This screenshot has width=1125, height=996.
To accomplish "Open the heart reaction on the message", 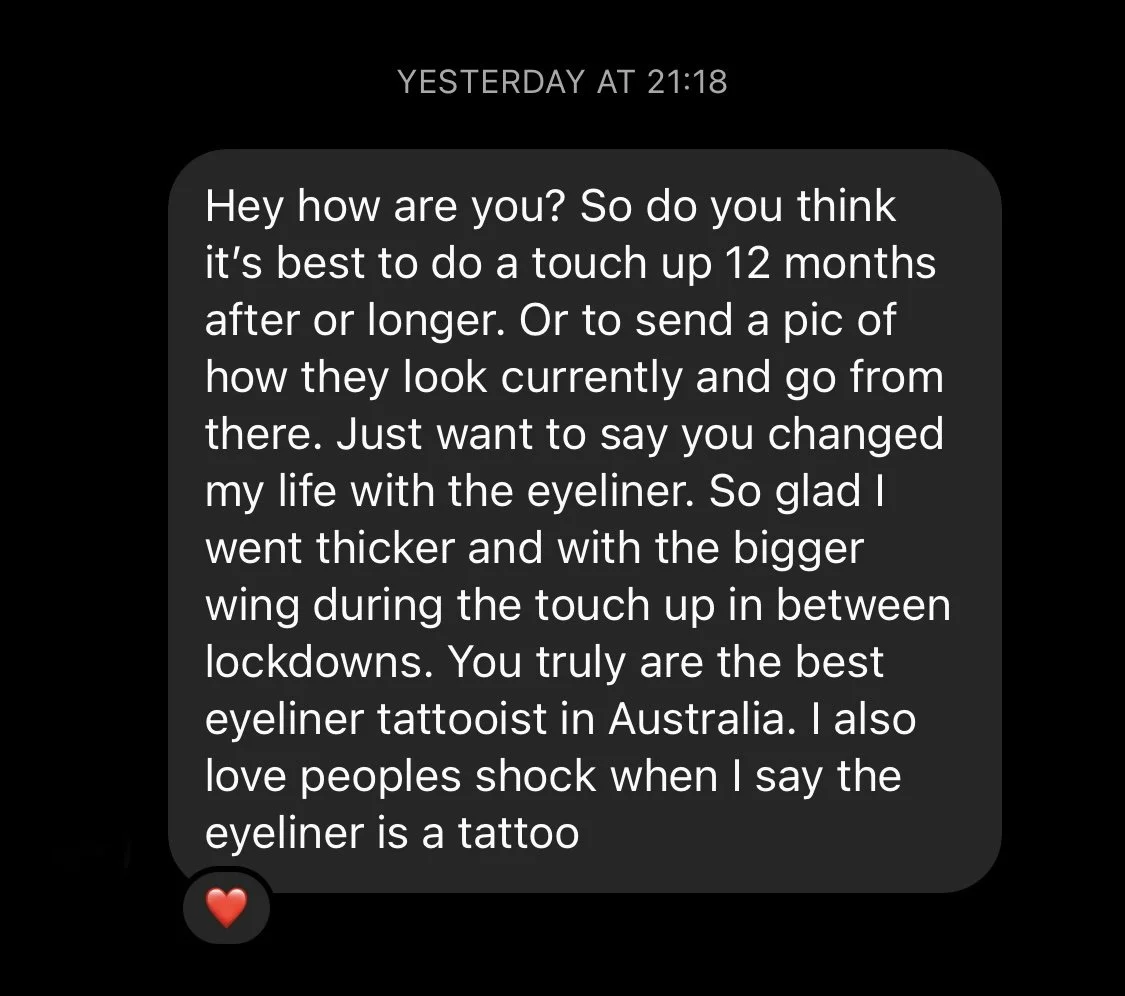I will pyautogui.click(x=226, y=908).
